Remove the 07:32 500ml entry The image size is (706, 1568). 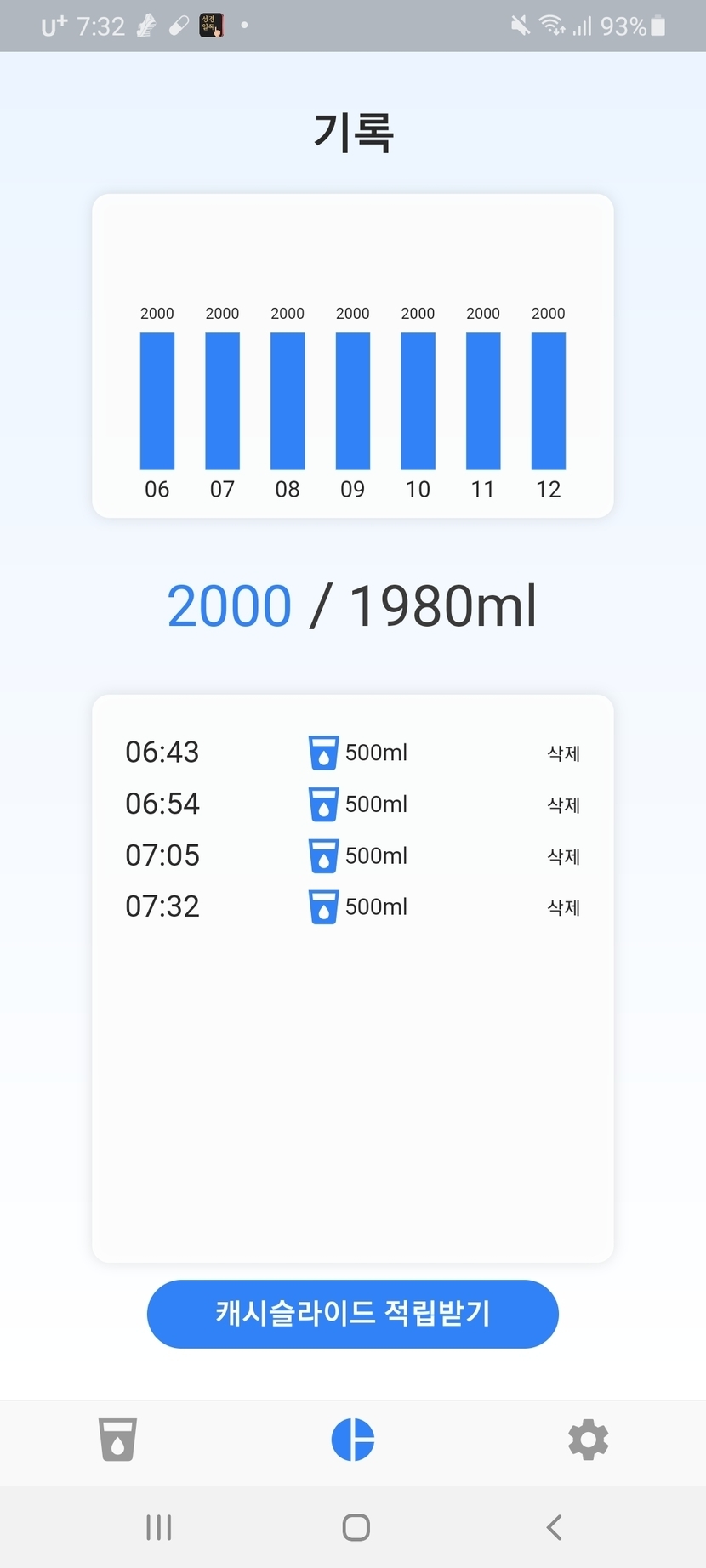(563, 907)
